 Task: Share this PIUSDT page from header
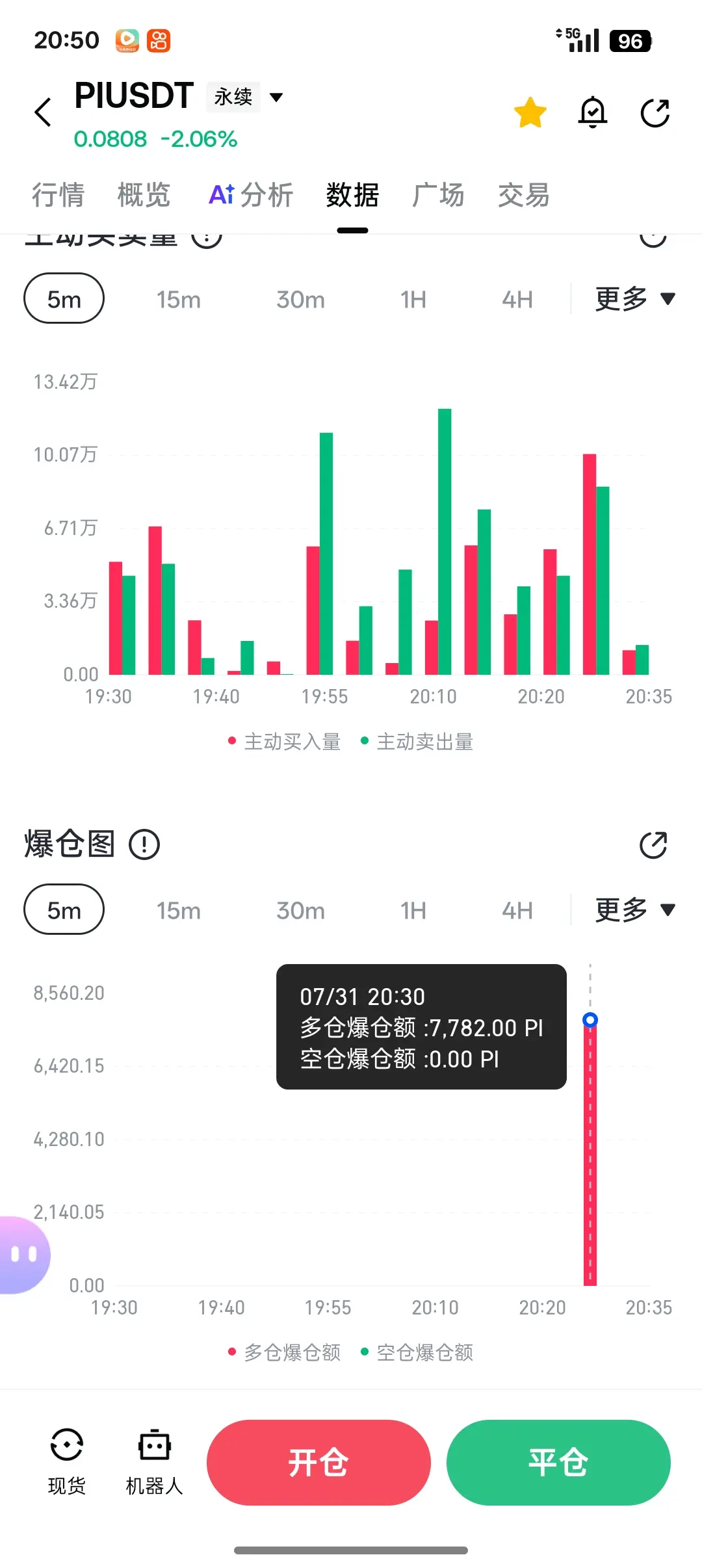pyautogui.click(x=655, y=113)
